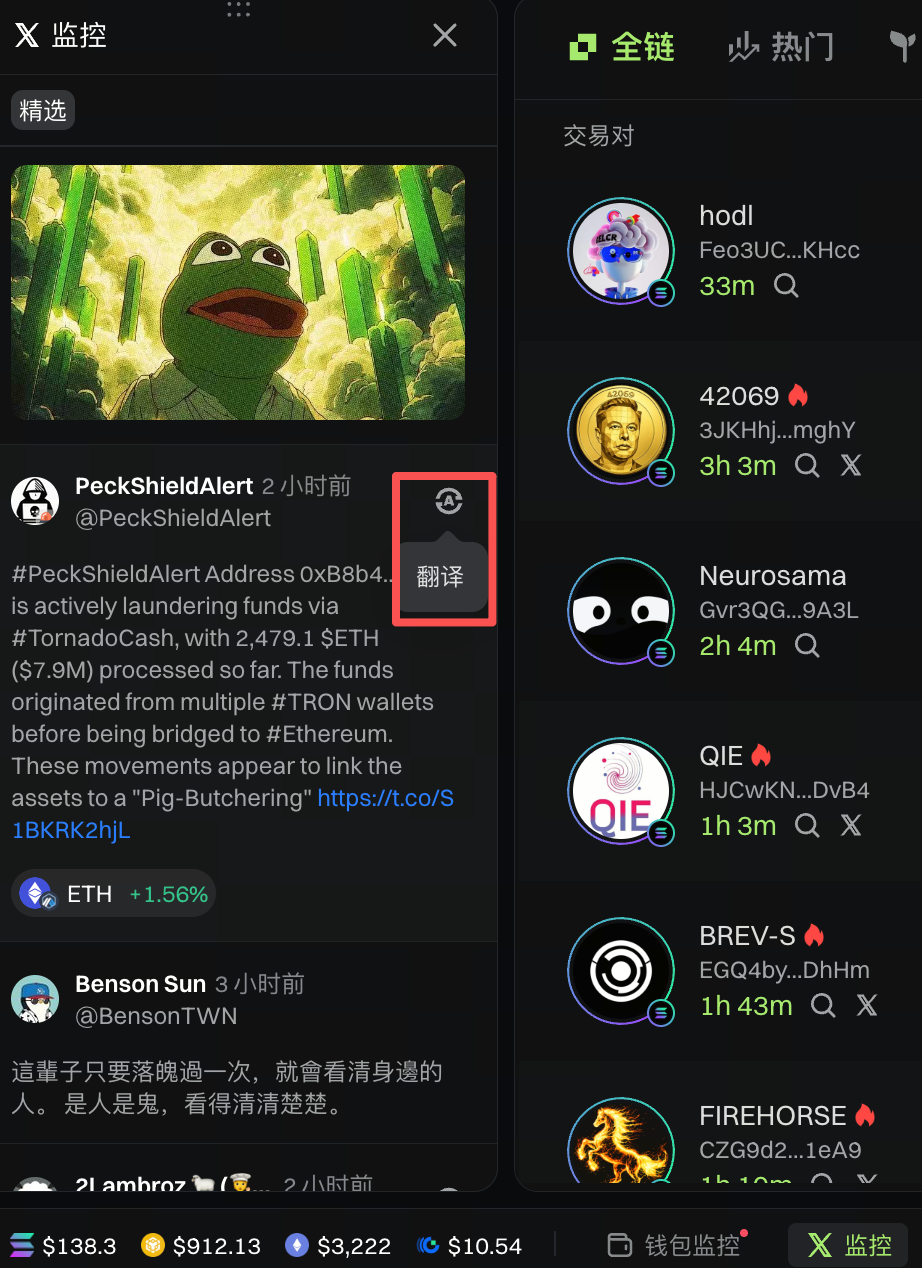Open the ETH +1.56% token chip
Image resolution: width=922 pixels, height=1268 pixels.
pyautogui.click(x=114, y=894)
